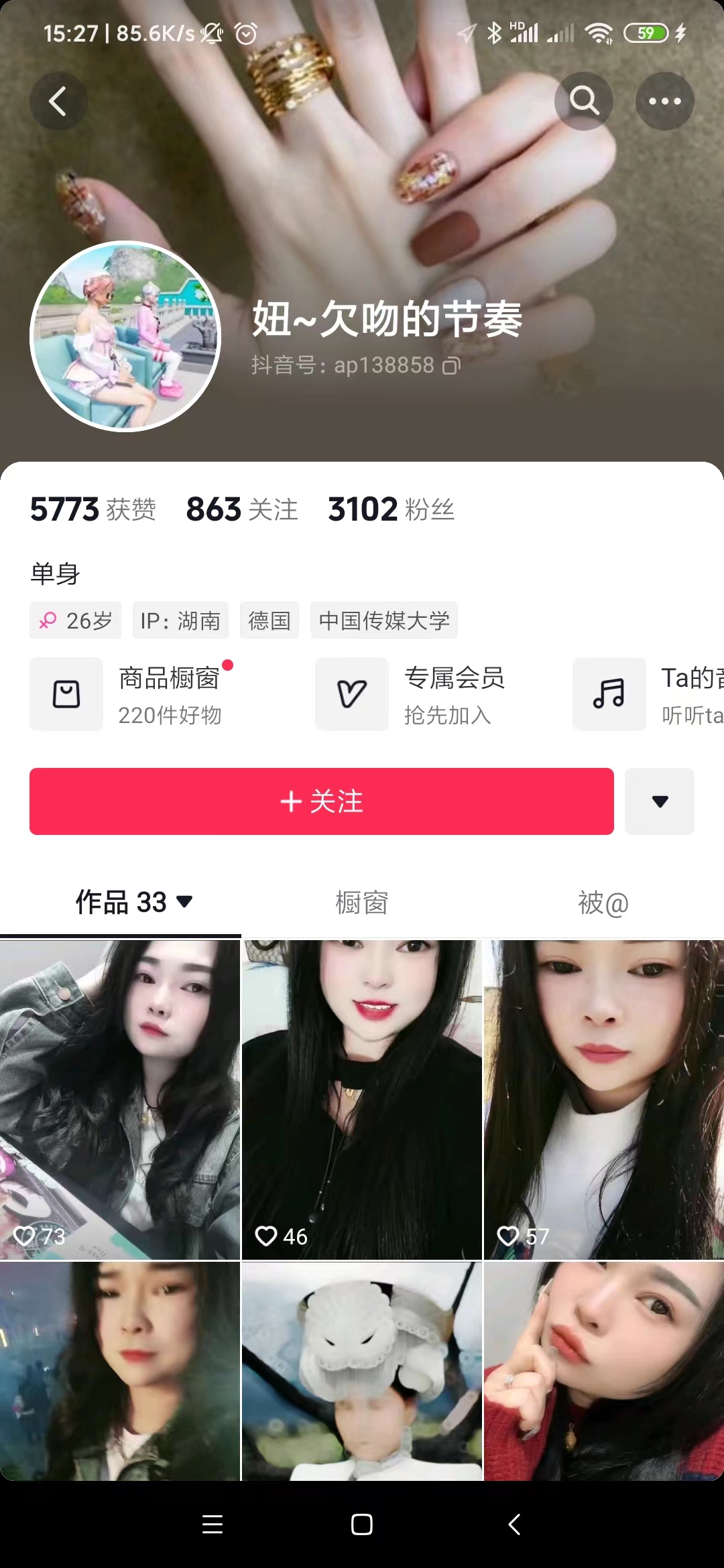Open the video with 57 likes
The image size is (724, 1568).
[603, 1099]
